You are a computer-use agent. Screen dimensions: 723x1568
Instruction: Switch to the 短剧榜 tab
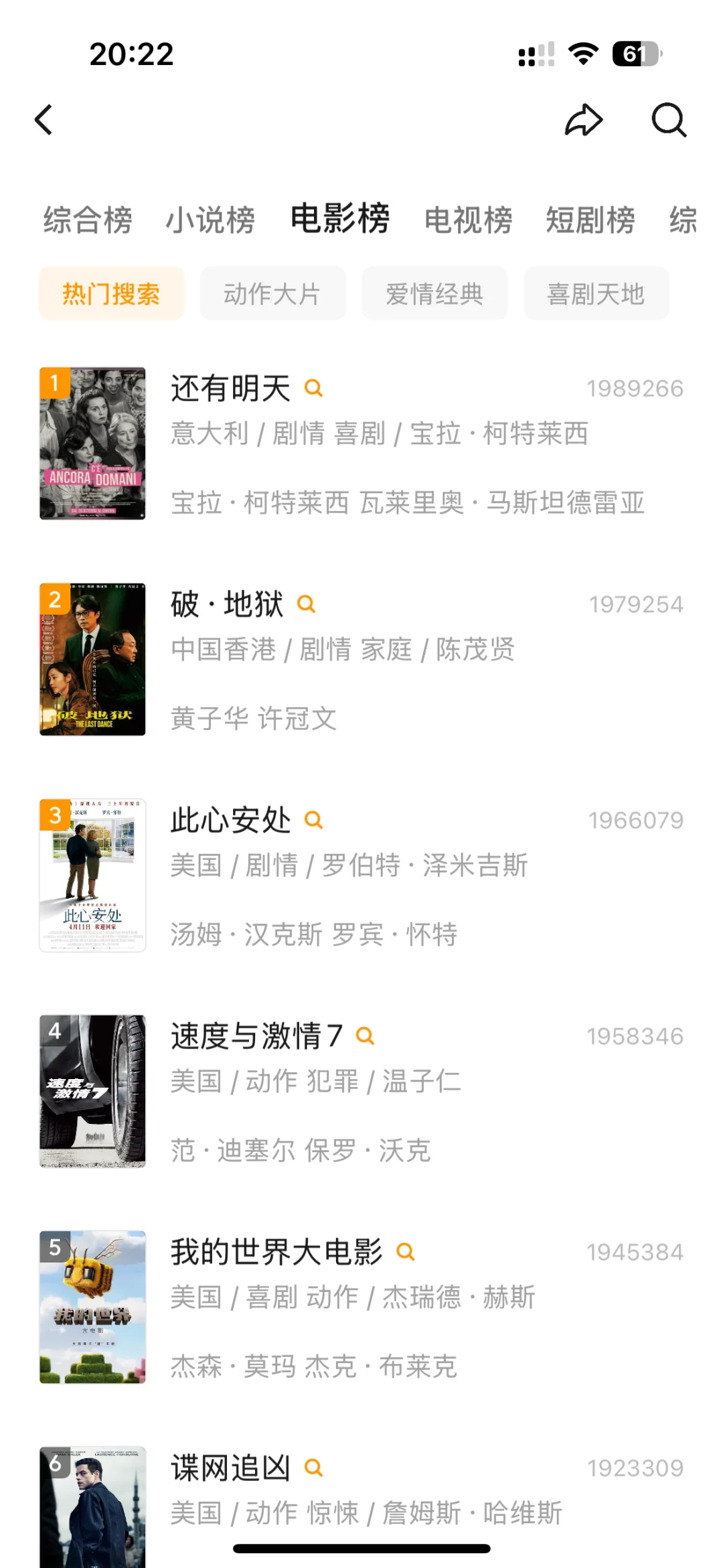pos(590,220)
